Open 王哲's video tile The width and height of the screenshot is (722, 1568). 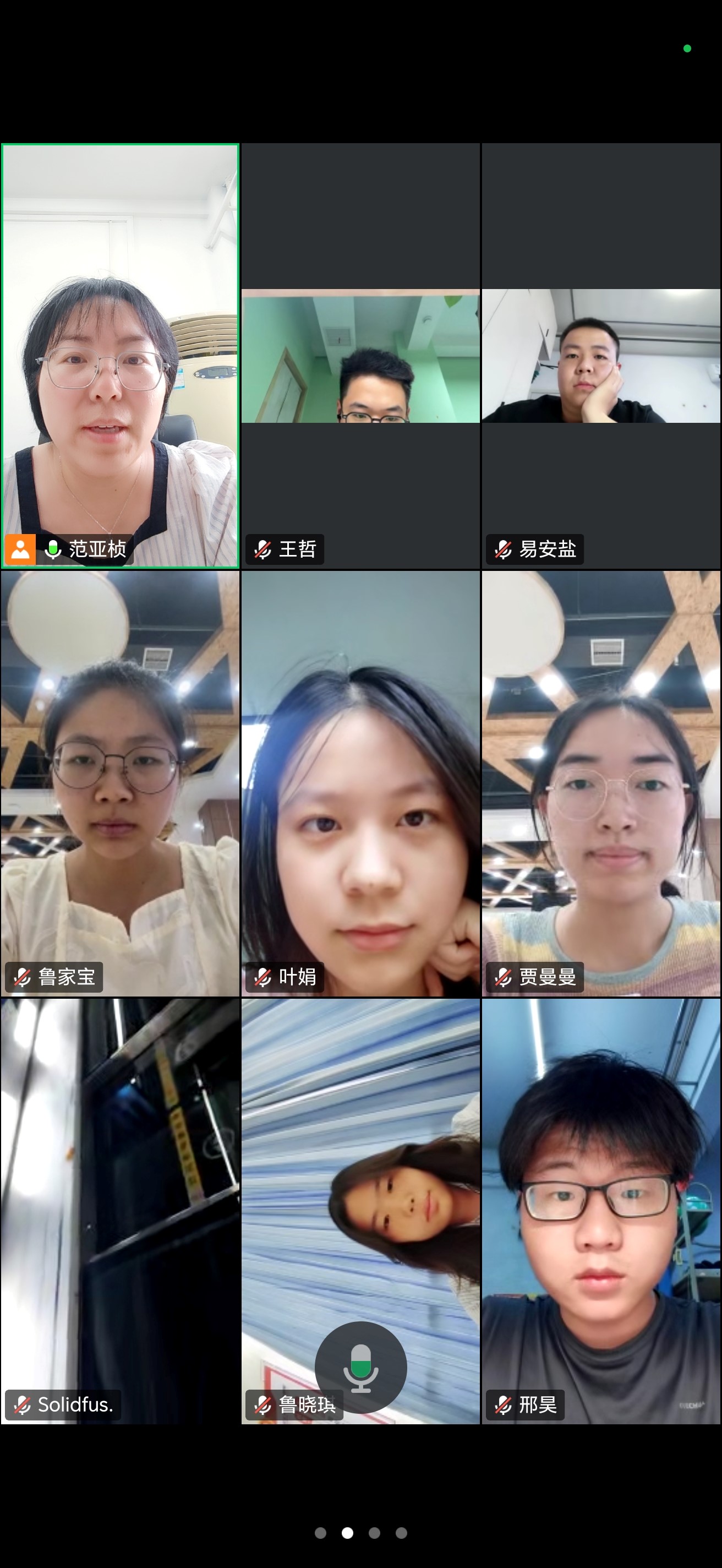(360, 356)
